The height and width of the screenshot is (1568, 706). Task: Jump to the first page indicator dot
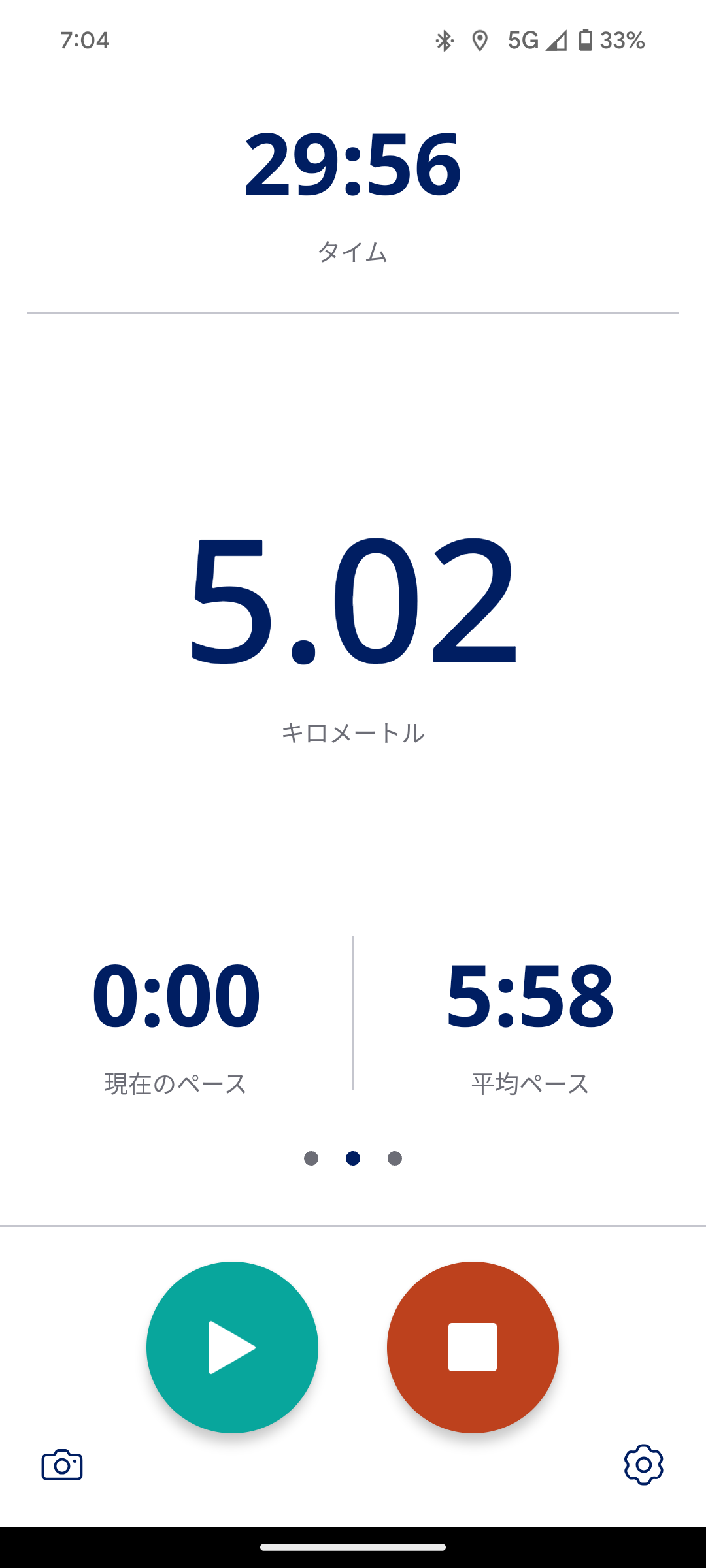tap(311, 1158)
